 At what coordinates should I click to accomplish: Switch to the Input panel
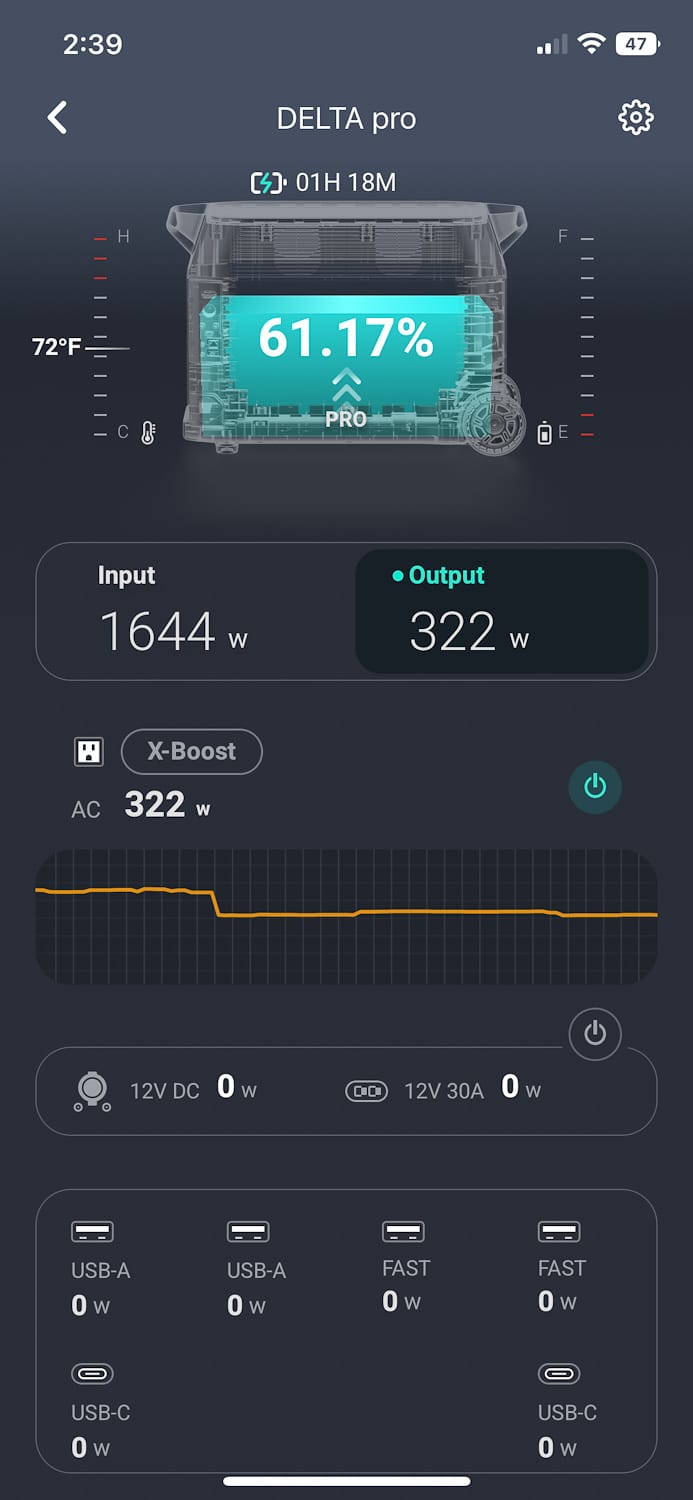coord(196,612)
